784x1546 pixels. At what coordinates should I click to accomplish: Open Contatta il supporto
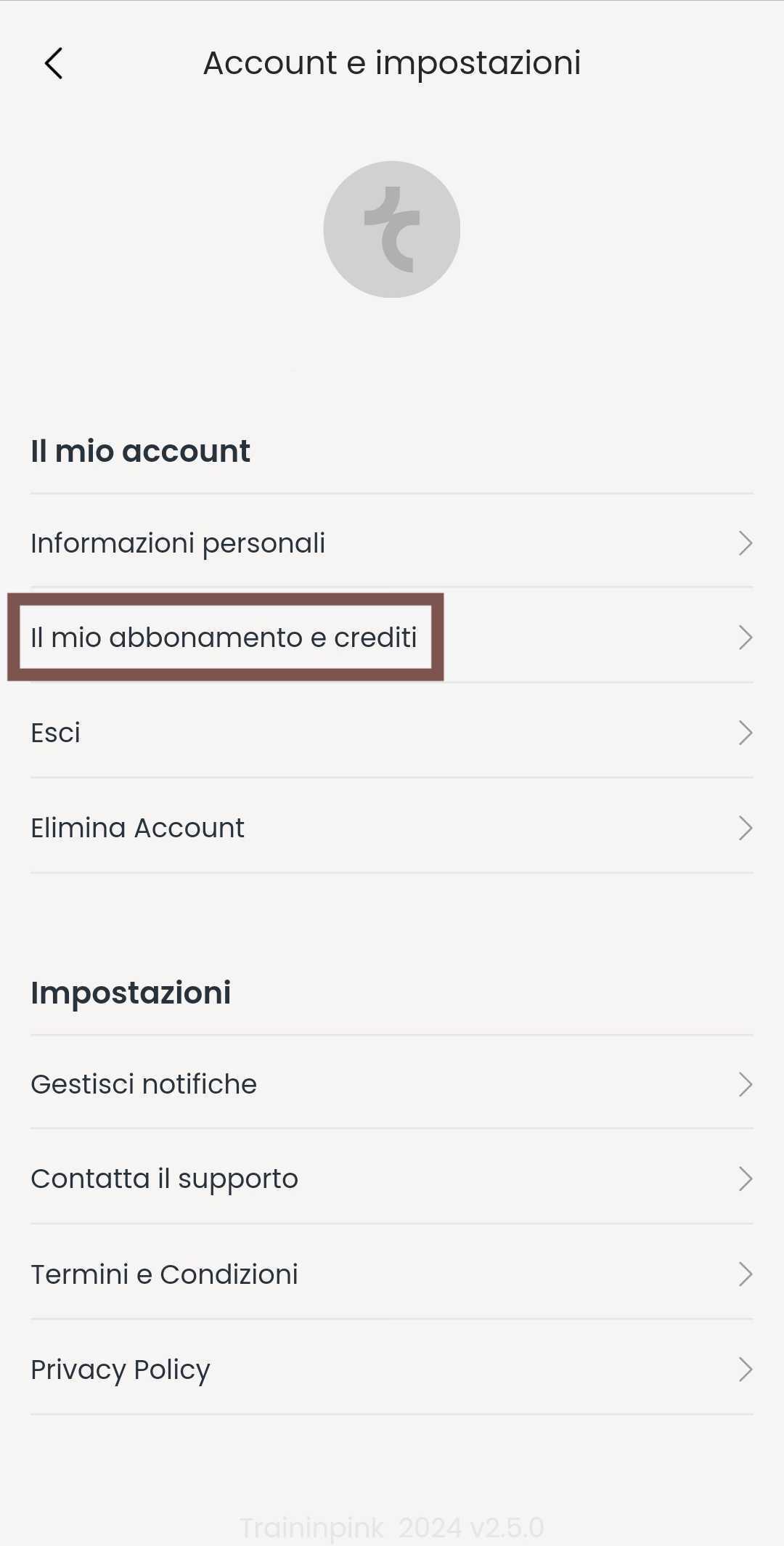click(x=391, y=1178)
